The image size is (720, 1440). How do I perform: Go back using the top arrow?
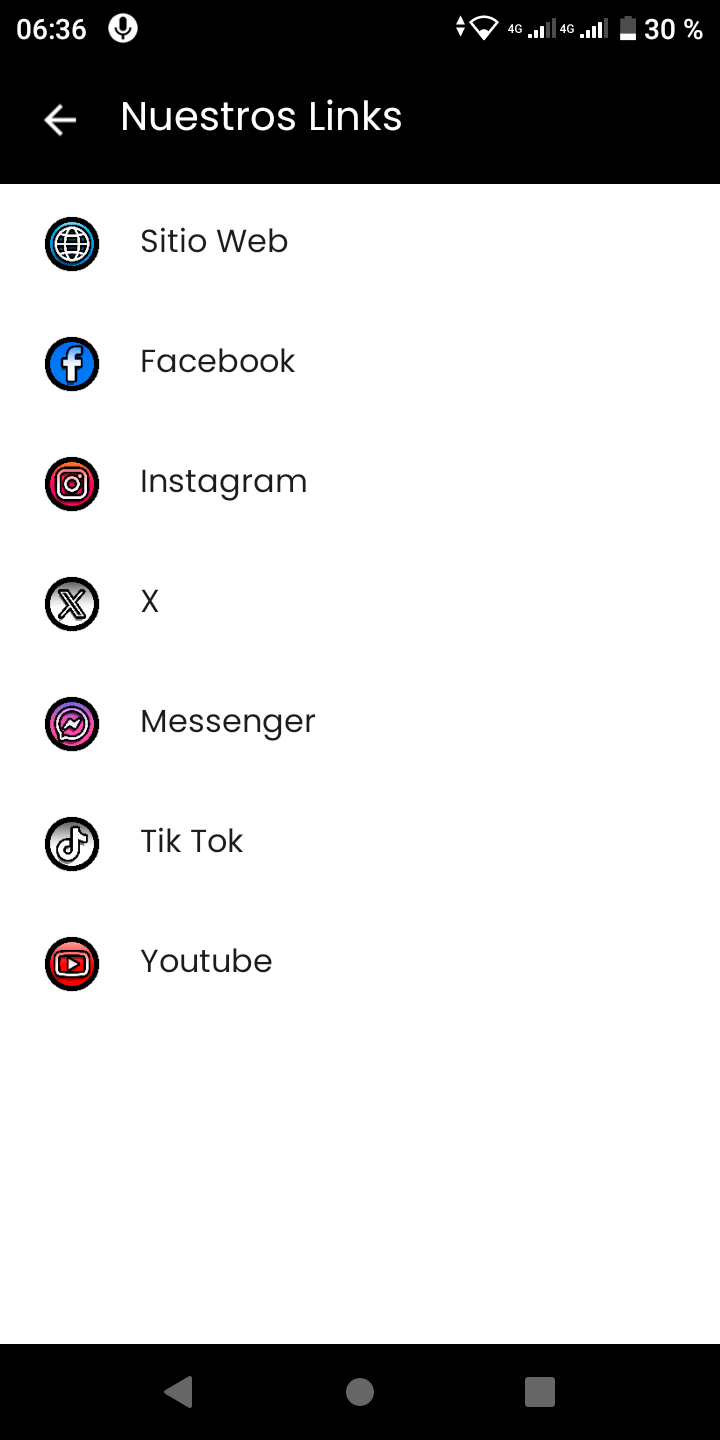[60, 120]
